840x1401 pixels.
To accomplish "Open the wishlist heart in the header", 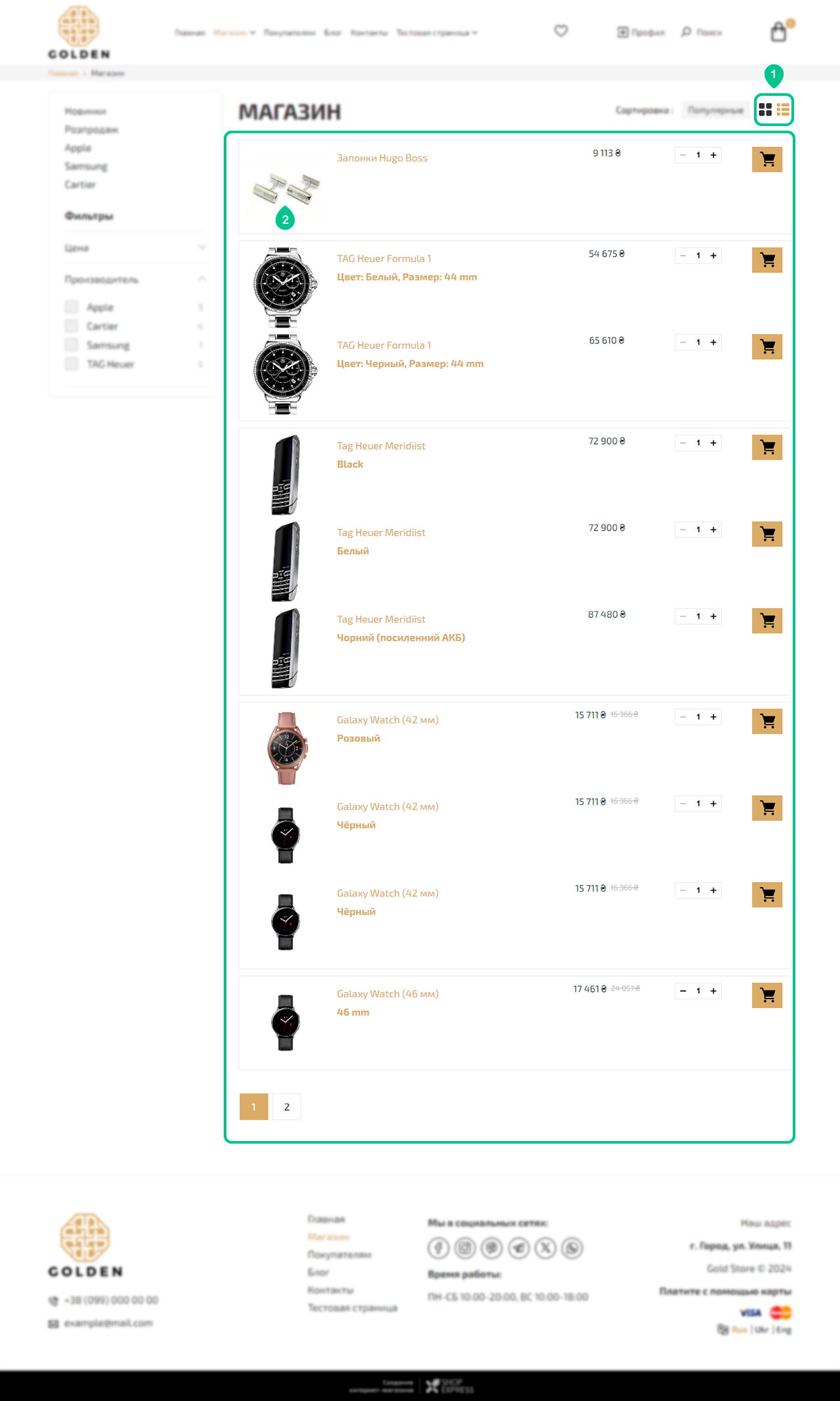I will [560, 31].
